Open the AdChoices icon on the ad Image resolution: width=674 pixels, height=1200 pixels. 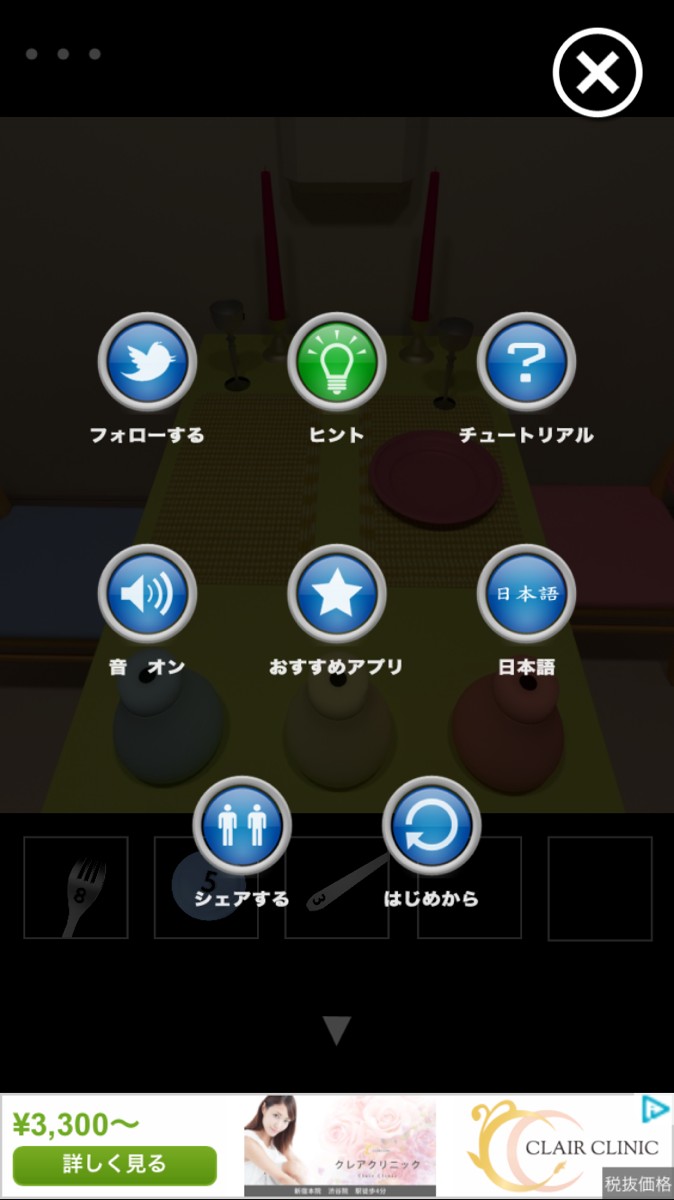pos(654,1110)
